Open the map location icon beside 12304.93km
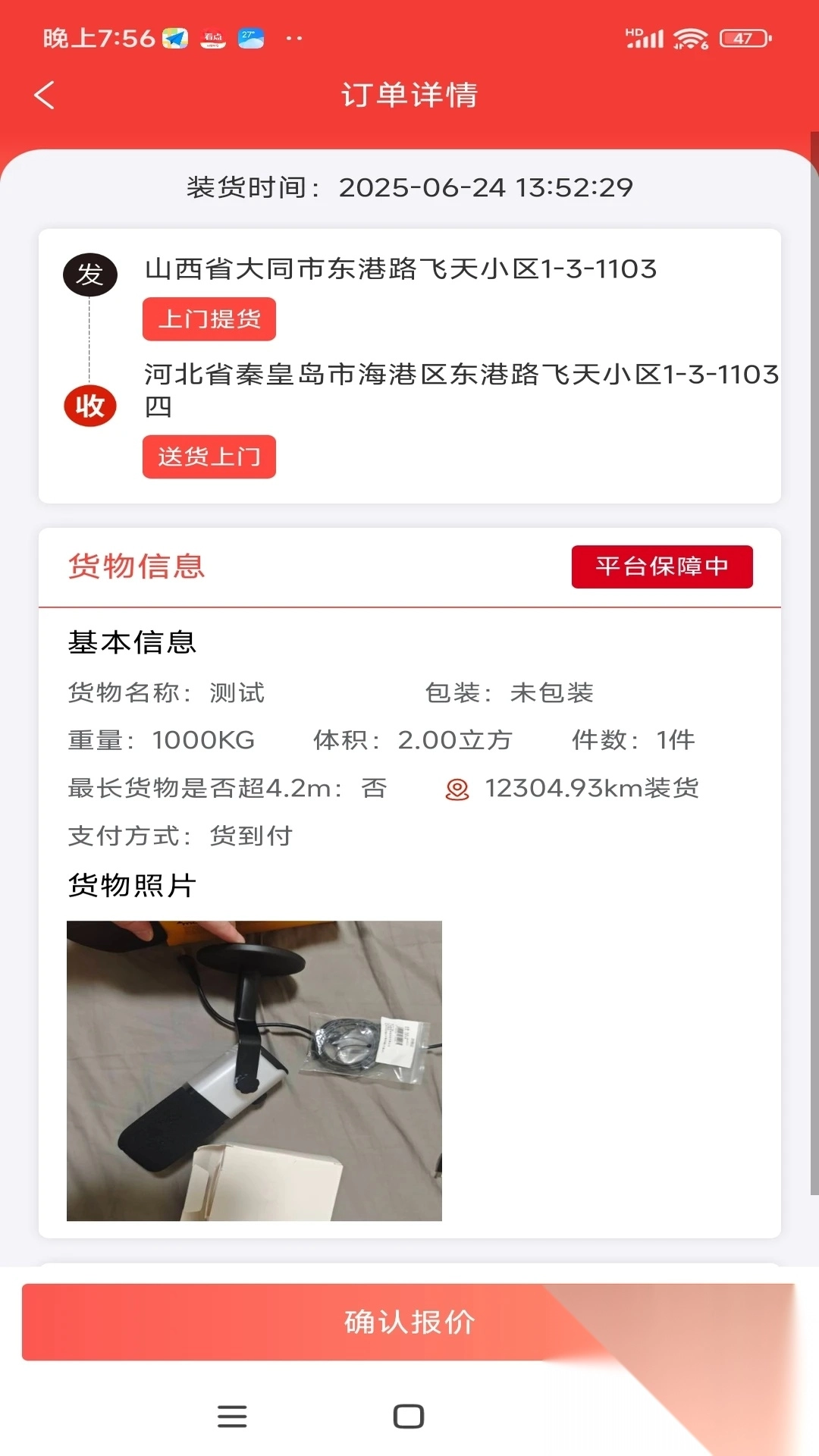 pyautogui.click(x=457, y=789)
